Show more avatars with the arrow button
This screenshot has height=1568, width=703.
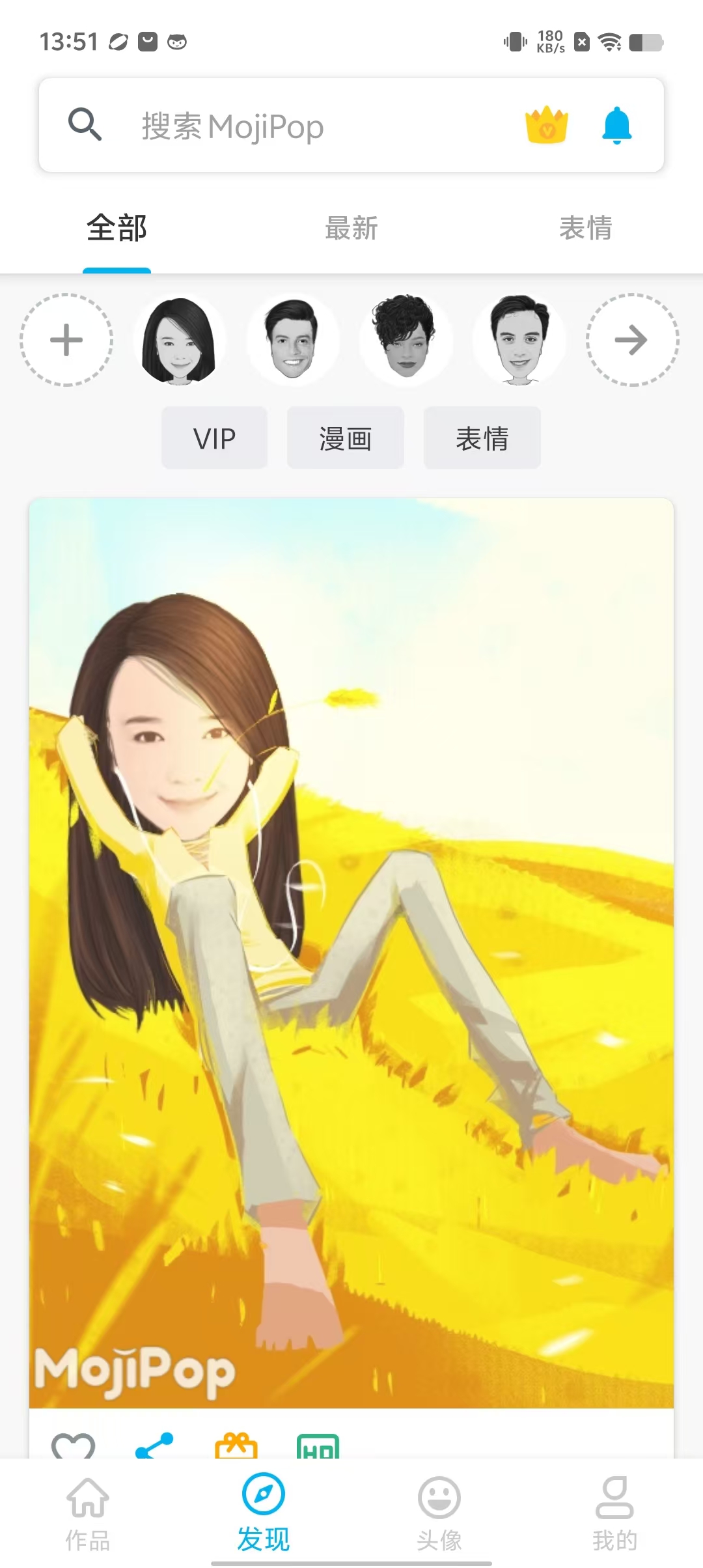631,340
